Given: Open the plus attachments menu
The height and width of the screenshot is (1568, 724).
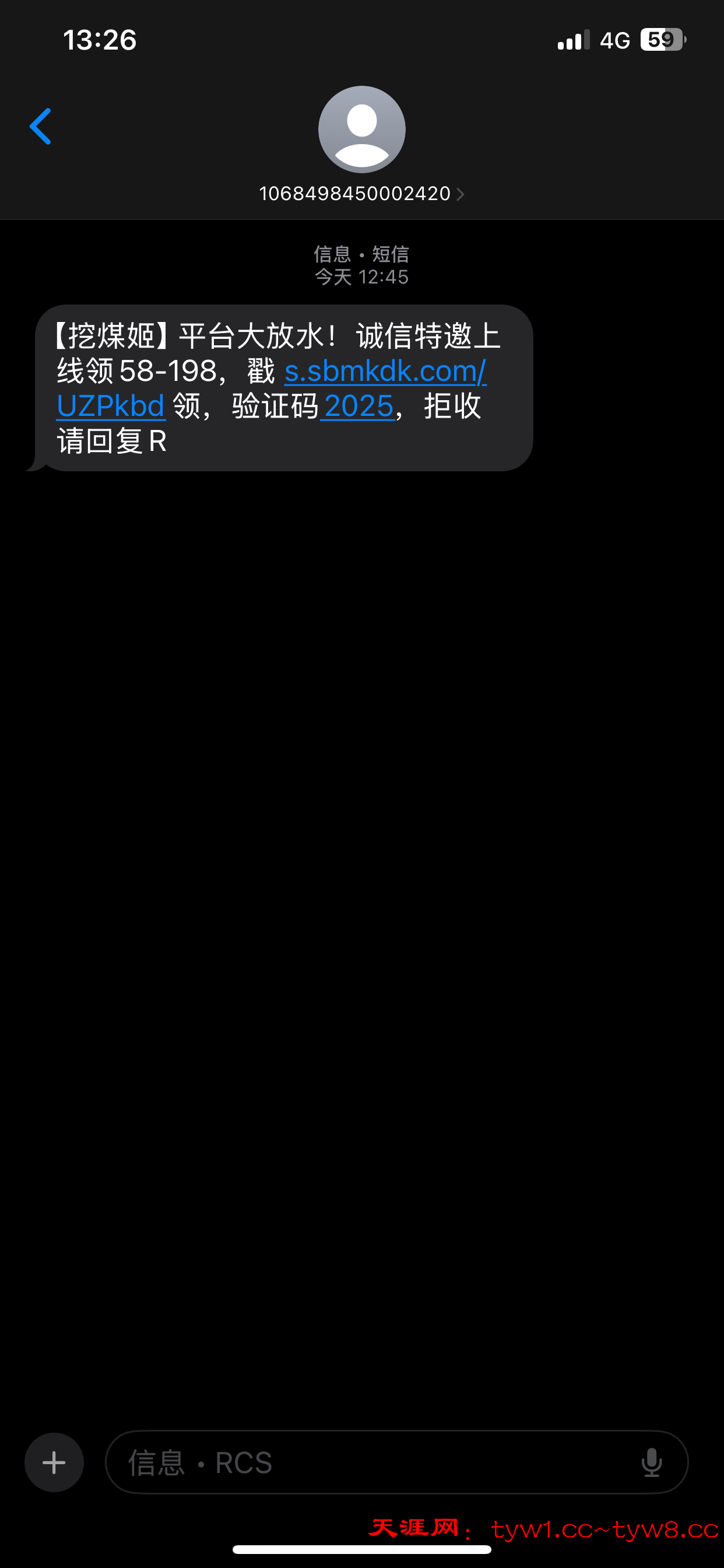Looking at the screenshot, I should click(x=54, y=1462).
